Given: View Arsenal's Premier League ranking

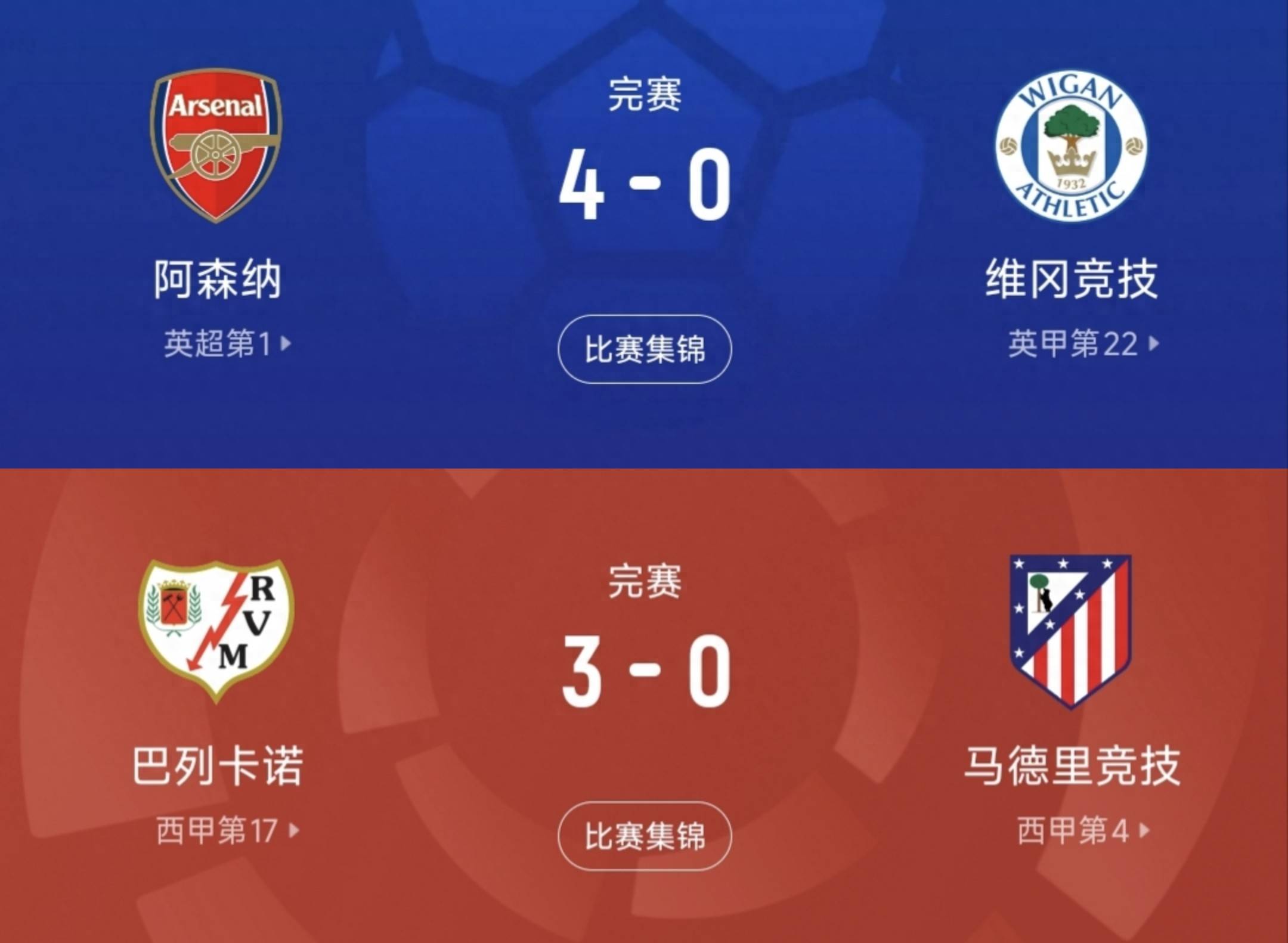Looking at the screenshot, I should 227,344.
